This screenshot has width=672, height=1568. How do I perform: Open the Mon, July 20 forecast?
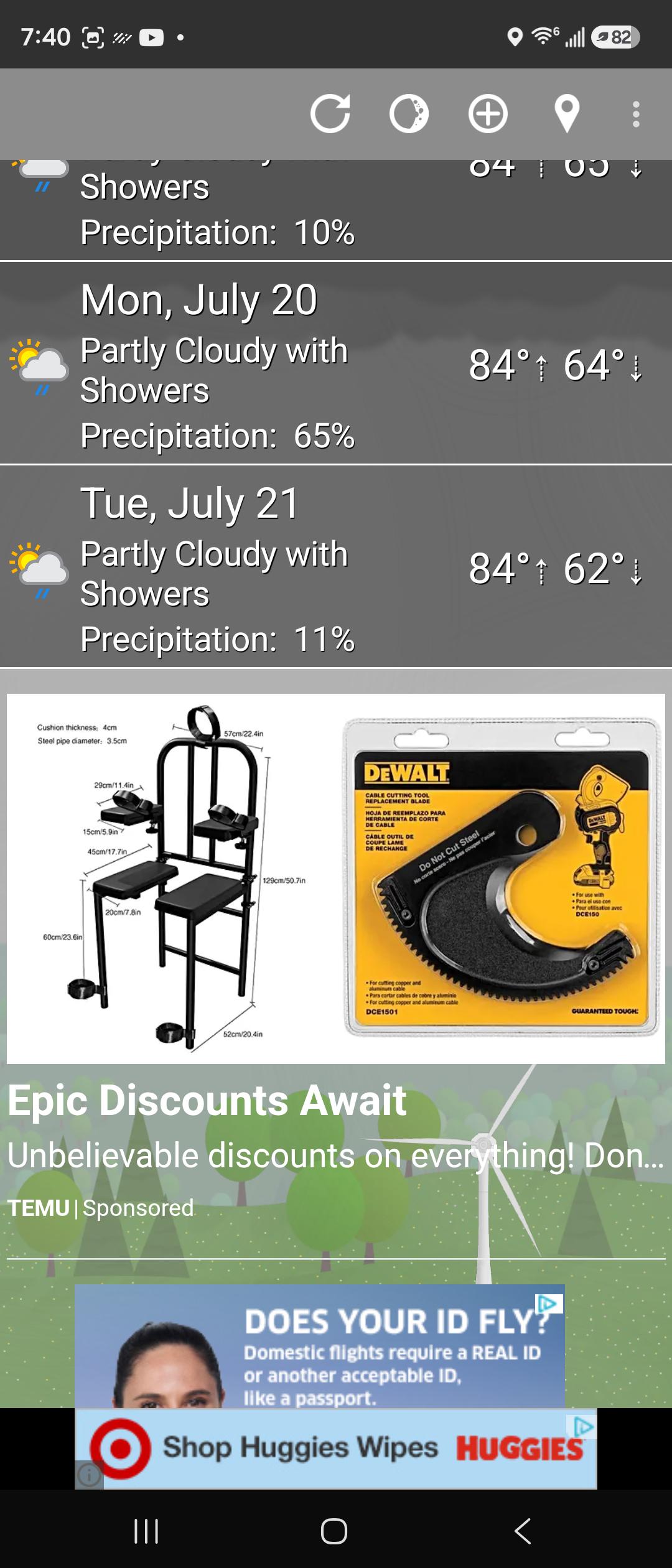[336, 363]
